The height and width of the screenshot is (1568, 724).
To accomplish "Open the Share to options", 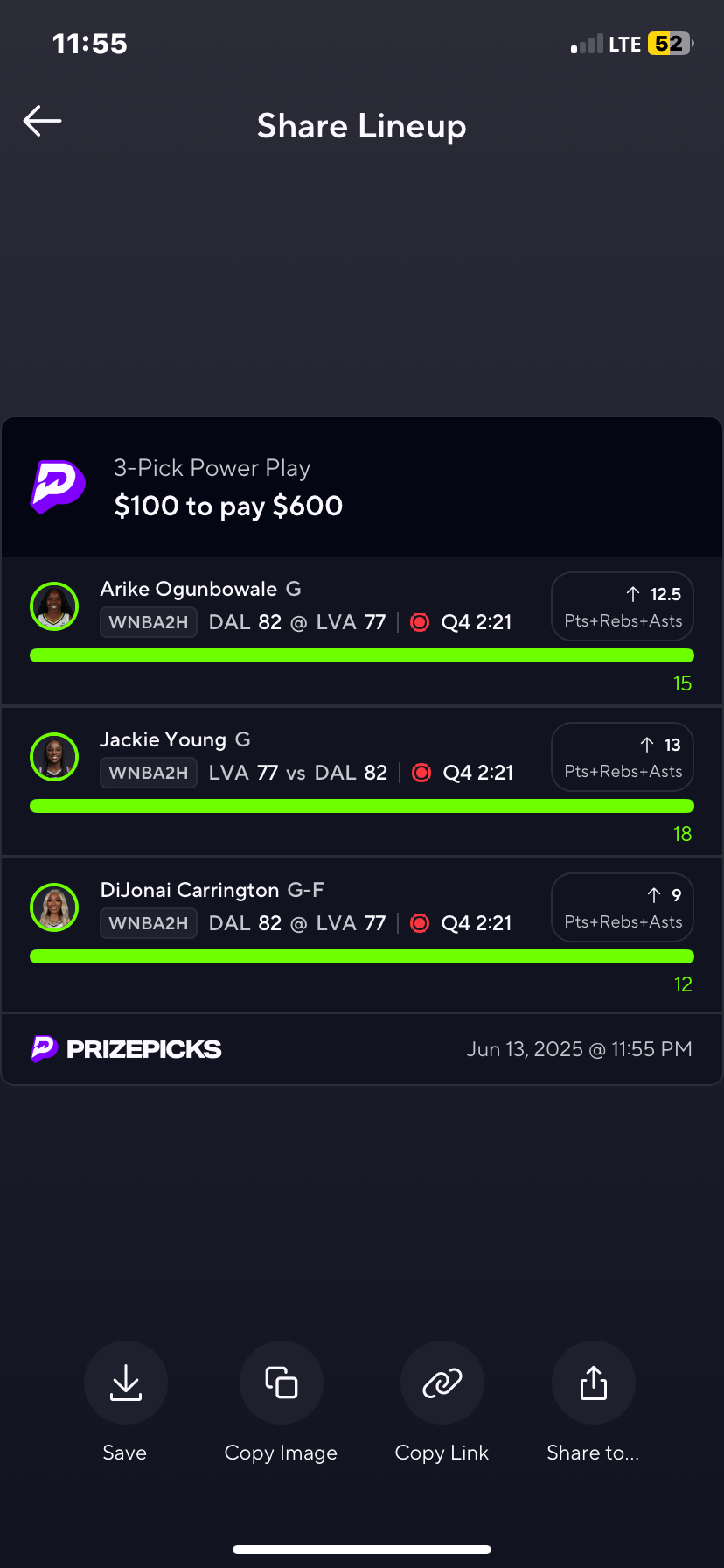I will pyautogui.click(x=593, y=1382).
